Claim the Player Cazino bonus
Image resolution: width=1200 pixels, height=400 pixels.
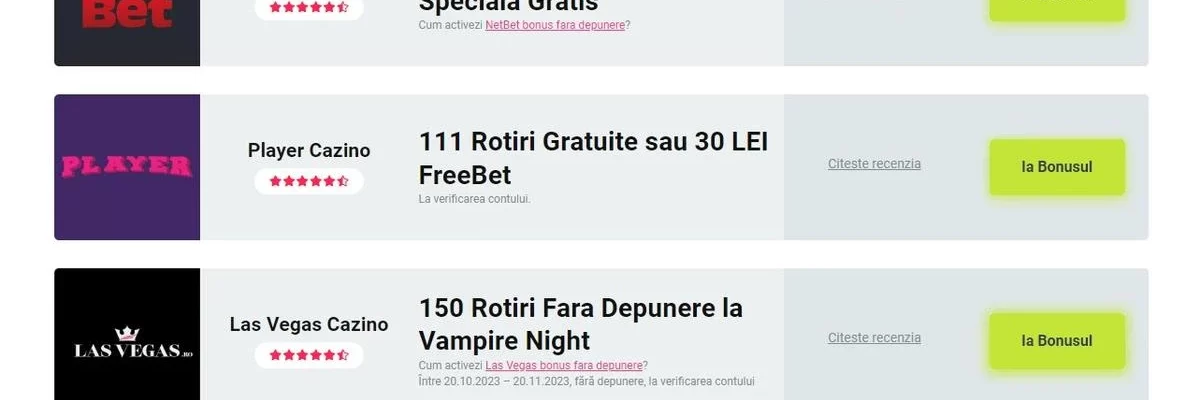click(1057, 167)
